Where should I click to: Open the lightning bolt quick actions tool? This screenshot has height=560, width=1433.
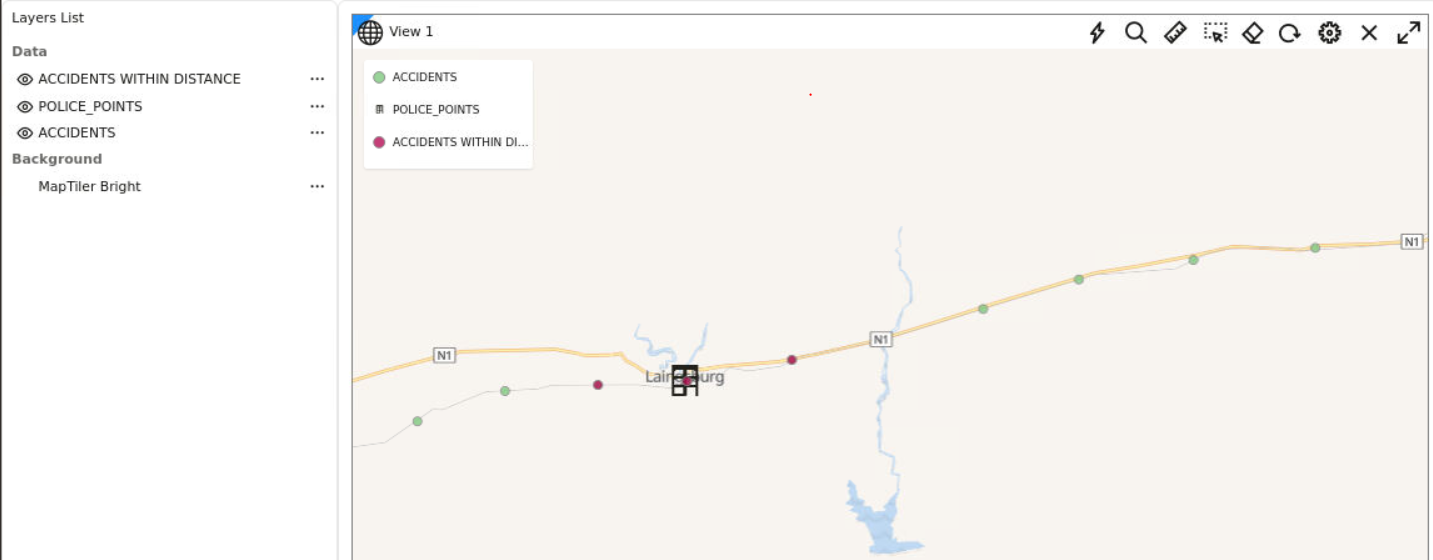(1097, 33)
